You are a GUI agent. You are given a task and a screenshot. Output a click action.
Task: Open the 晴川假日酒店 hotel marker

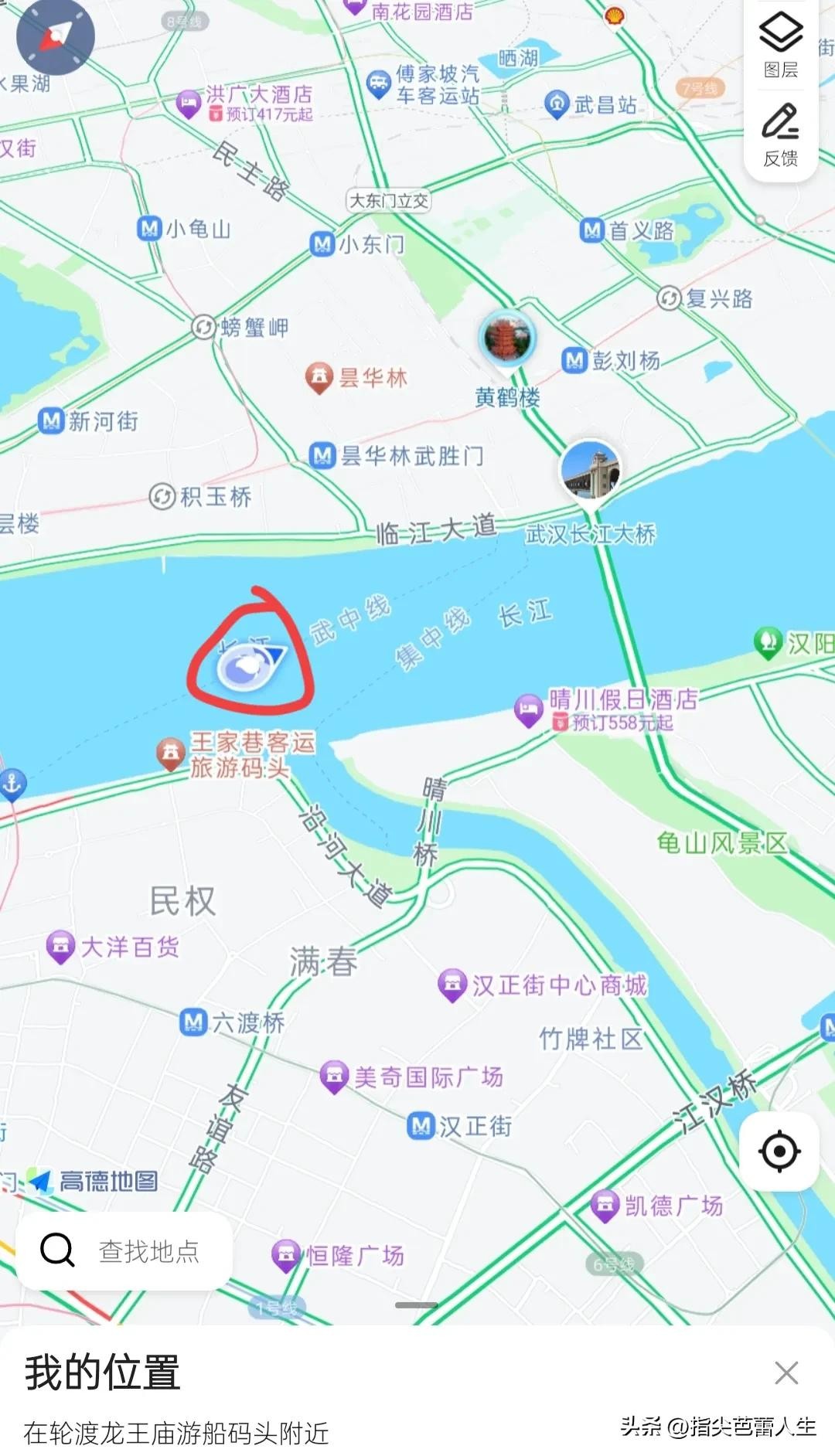tap(529, 709)
